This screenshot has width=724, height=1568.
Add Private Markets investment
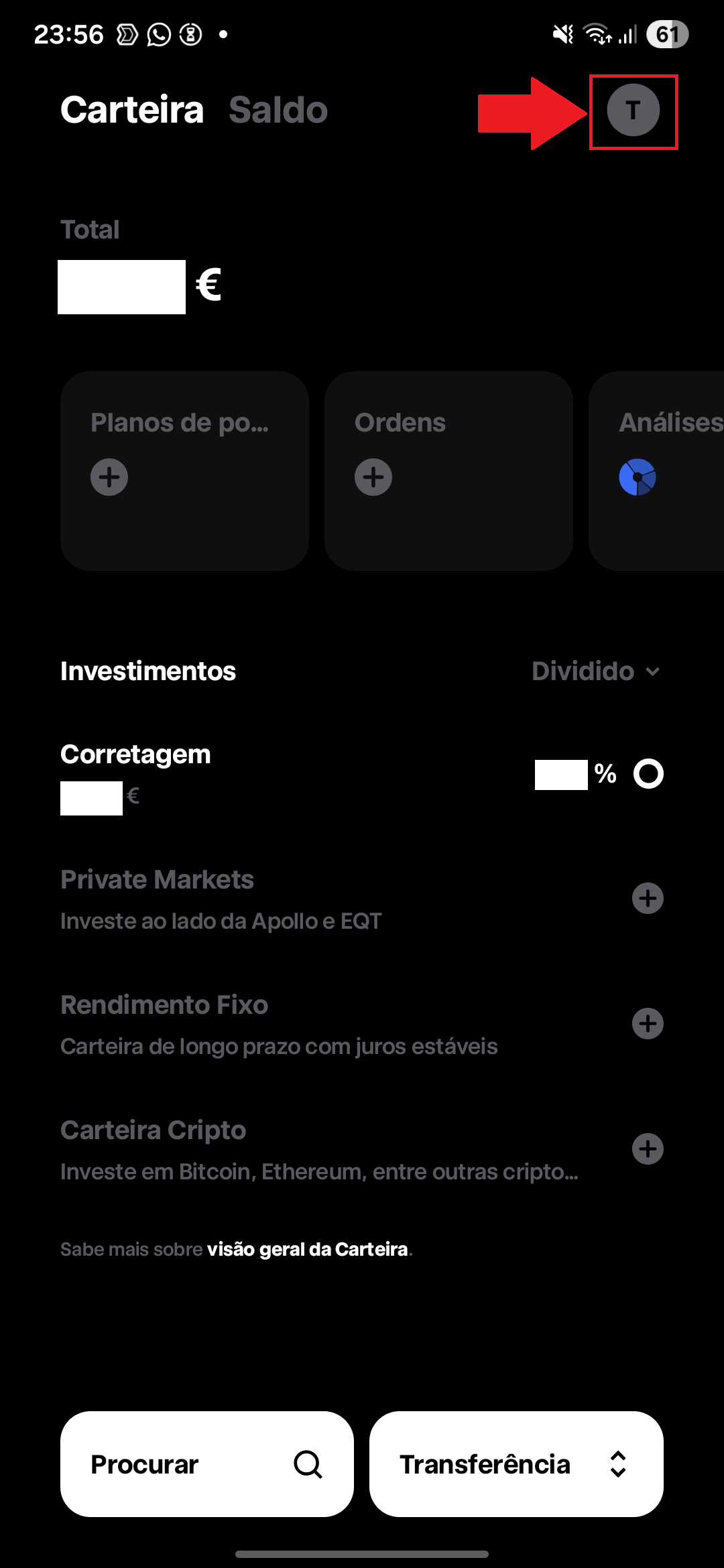tap(648, 899)
